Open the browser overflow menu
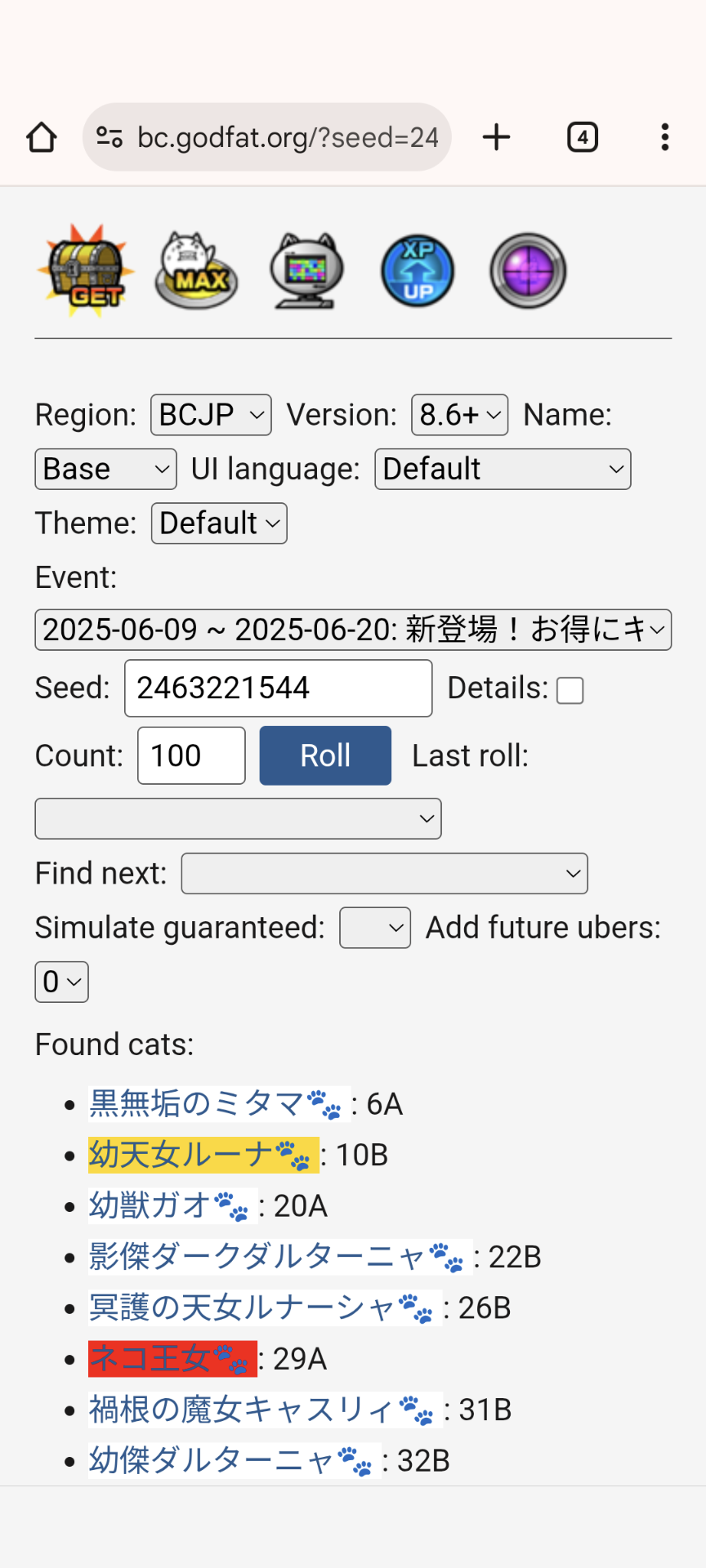The image size is (706, 1568). point(665,137)
